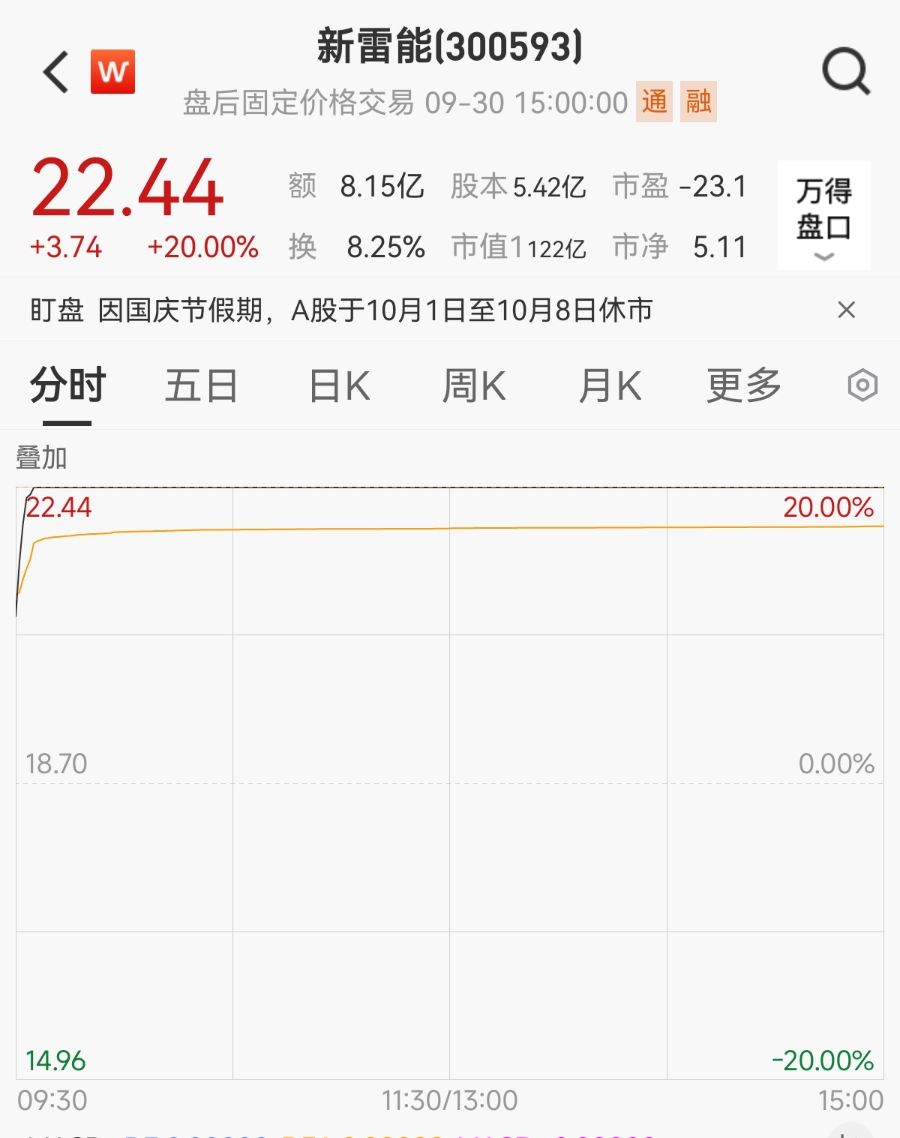Dismiss the 盯盘 holiday notice

click(x=846, y=310)
